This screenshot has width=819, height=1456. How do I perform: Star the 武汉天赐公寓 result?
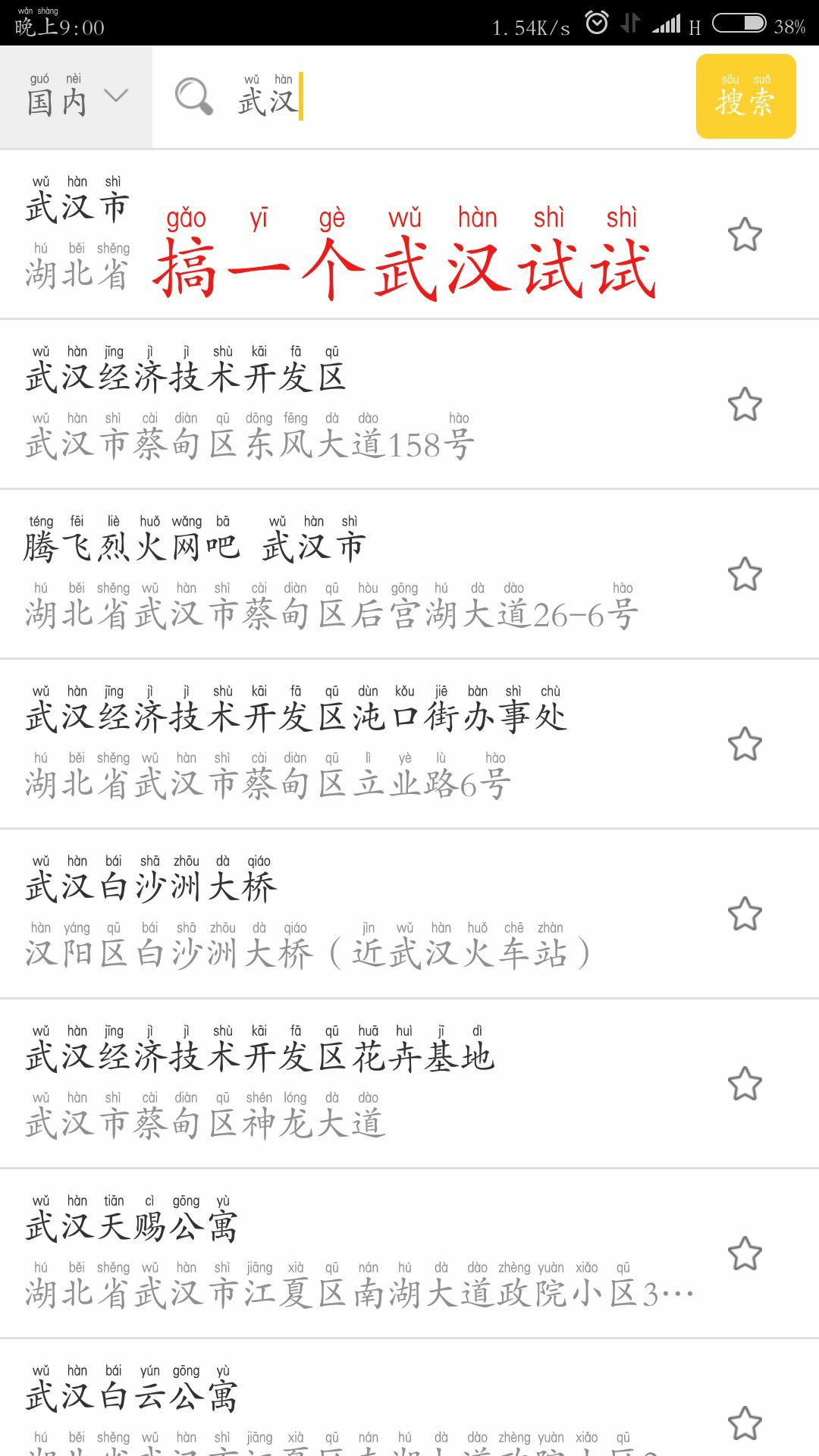coord(745,1254)
